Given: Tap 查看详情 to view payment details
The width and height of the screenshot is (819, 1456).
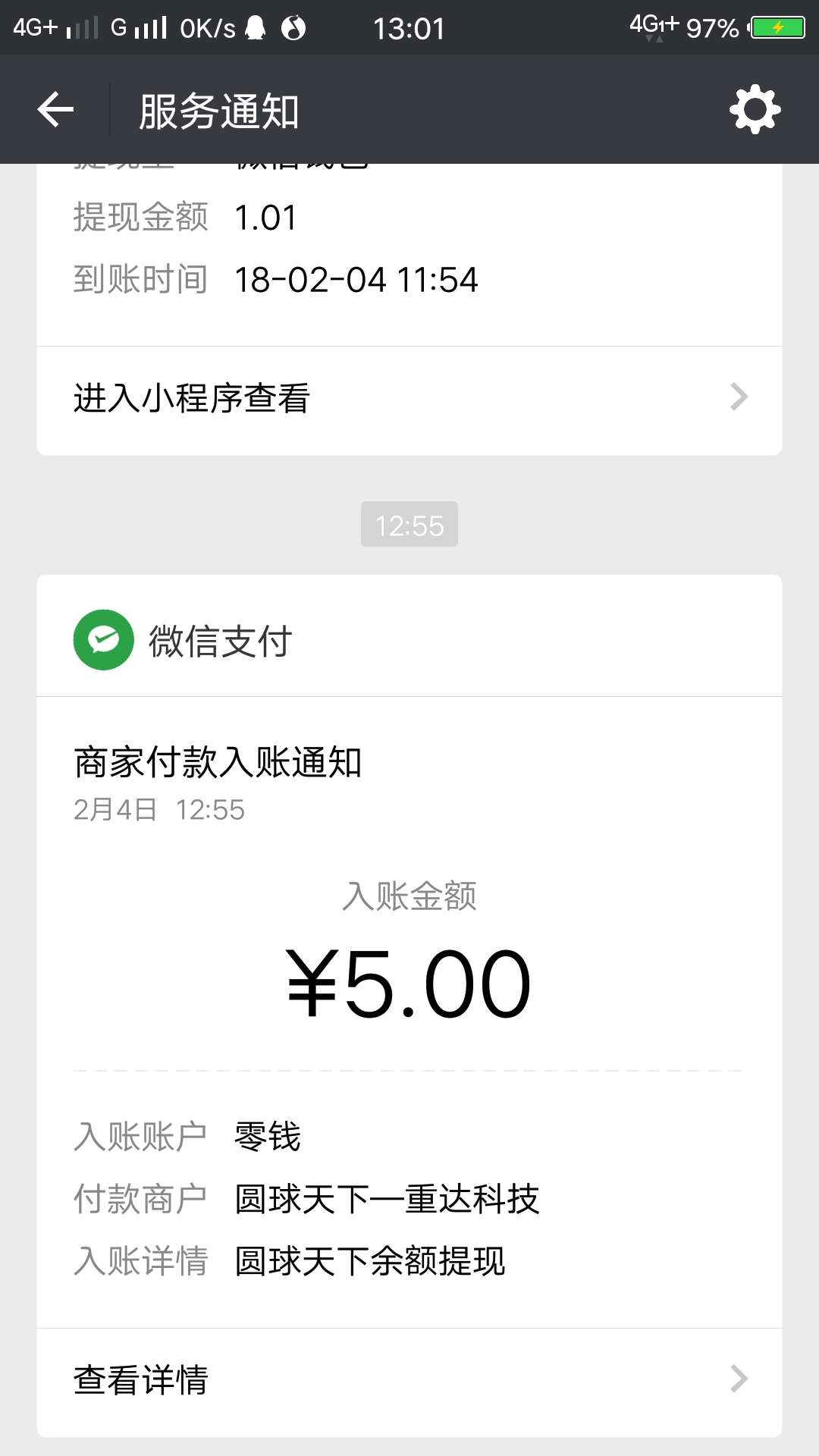Looking at the screenshot, I should tap(141, 1382).
